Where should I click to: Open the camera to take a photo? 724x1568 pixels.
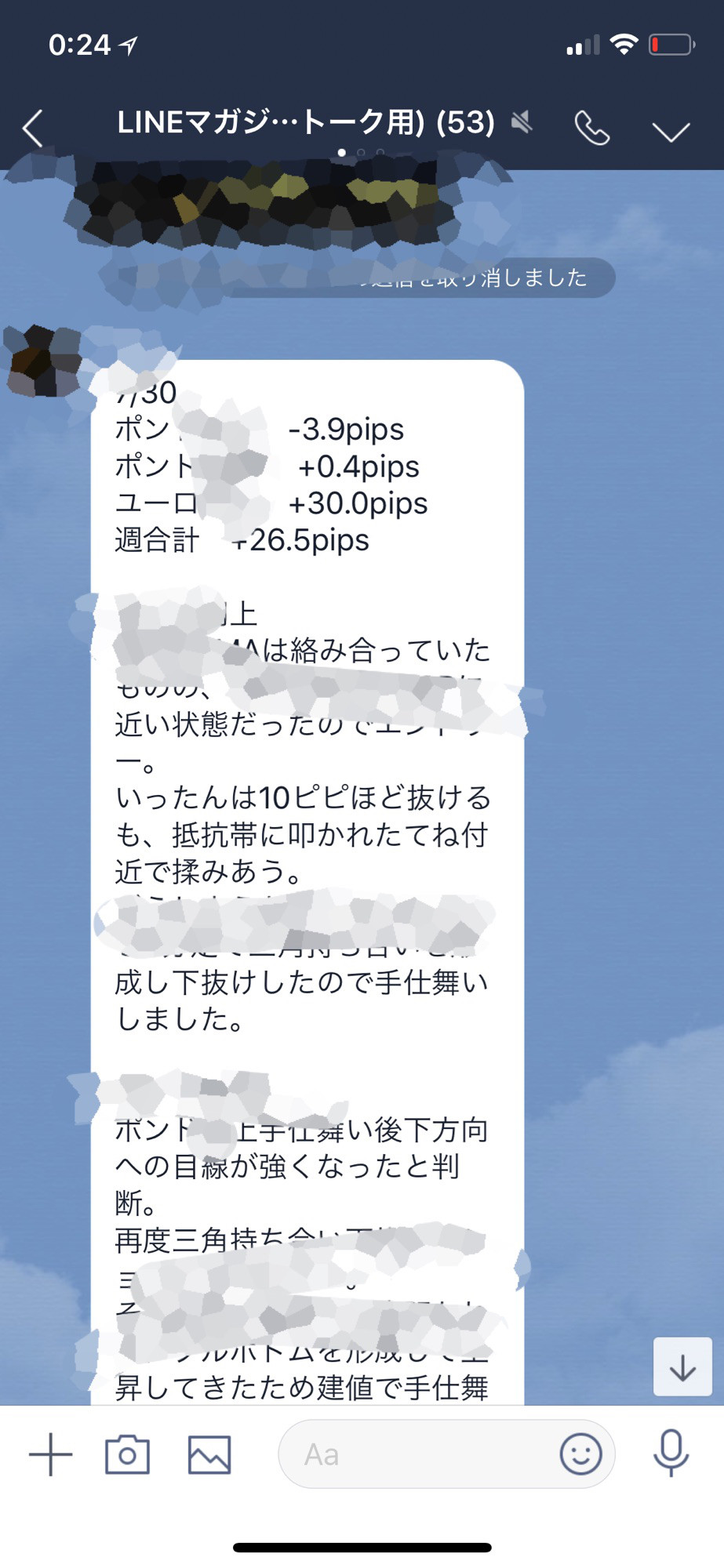tap(127, 1454)
